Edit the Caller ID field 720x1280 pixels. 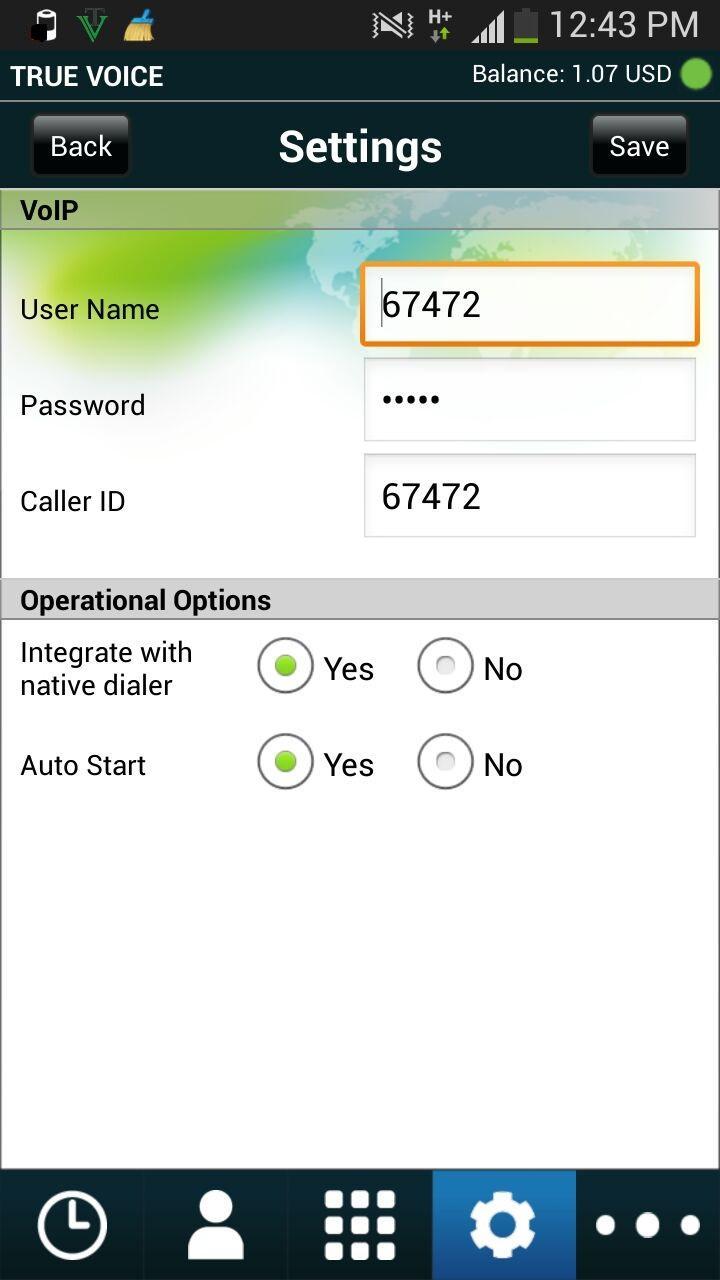point(529,496)
